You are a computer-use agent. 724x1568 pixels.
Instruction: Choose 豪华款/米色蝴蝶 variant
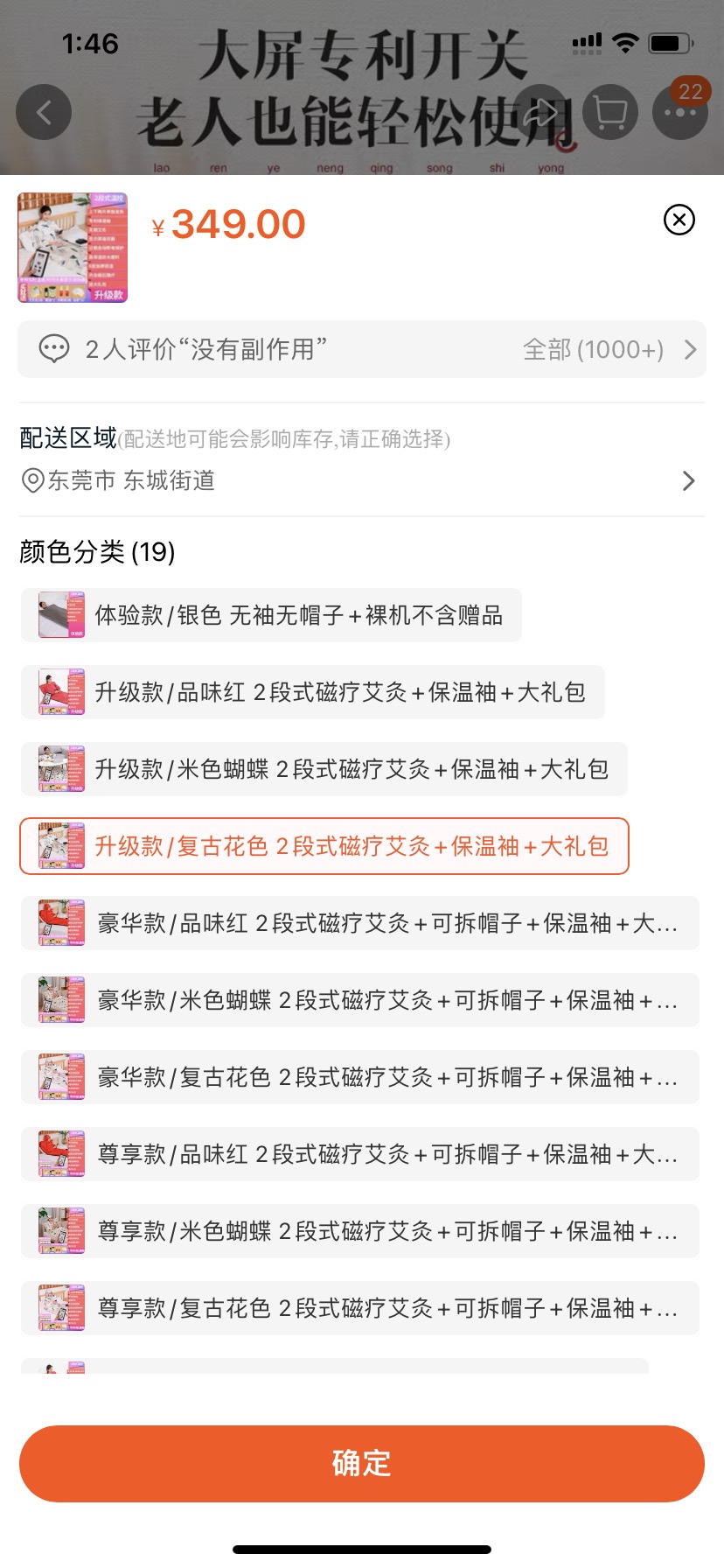tap(359, 1000)
